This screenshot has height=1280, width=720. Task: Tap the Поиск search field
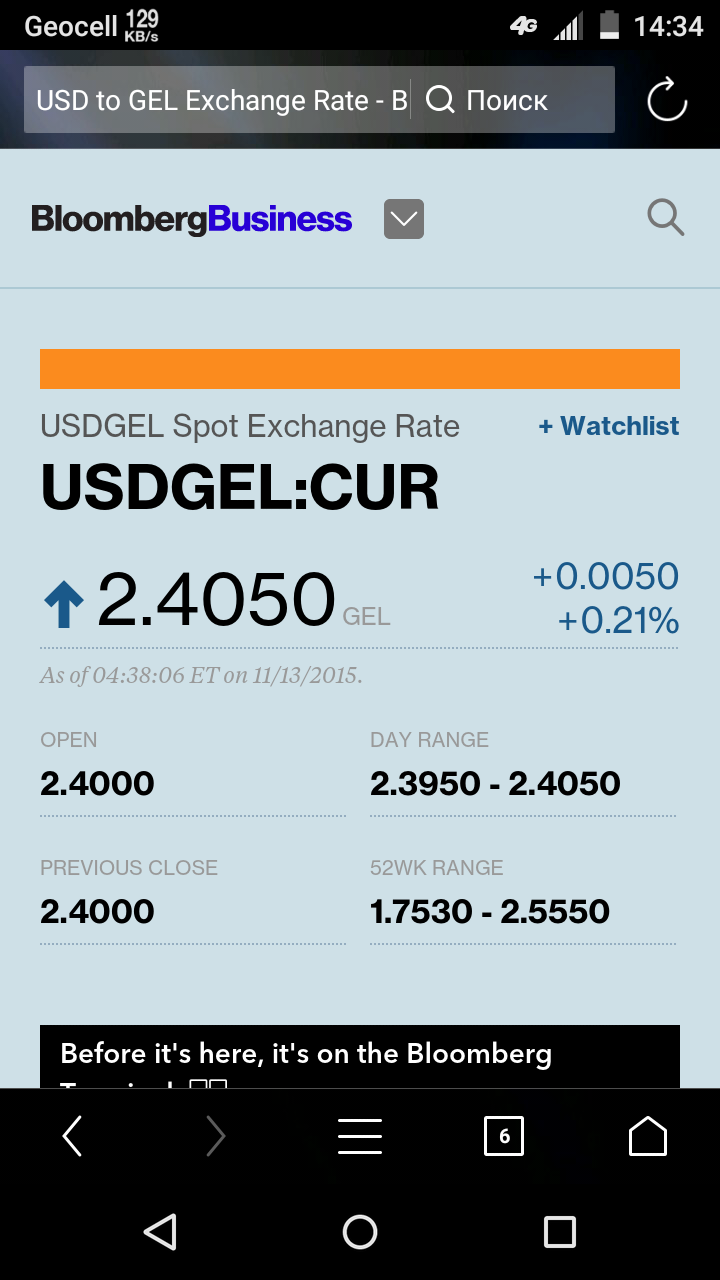click(510, 100)
